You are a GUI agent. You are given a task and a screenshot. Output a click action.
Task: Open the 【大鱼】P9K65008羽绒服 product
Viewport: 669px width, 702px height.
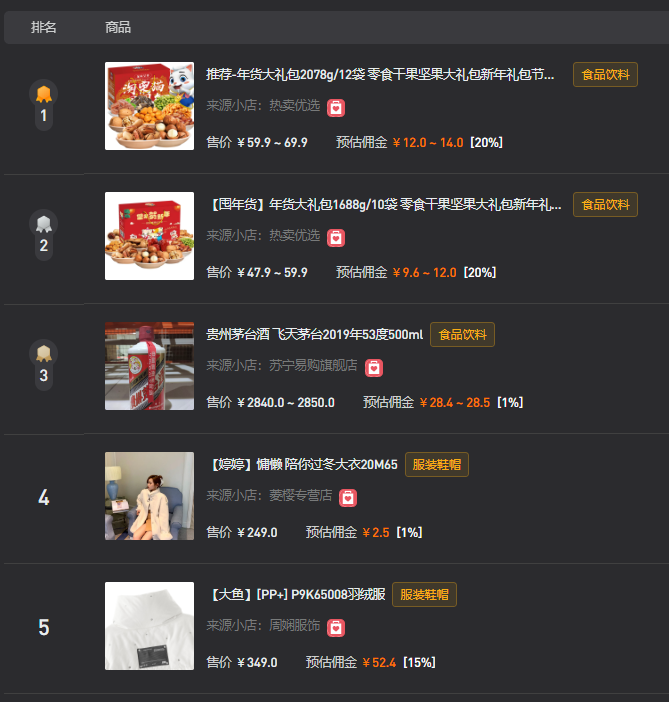pyautogui.click(x=296, y=595)
